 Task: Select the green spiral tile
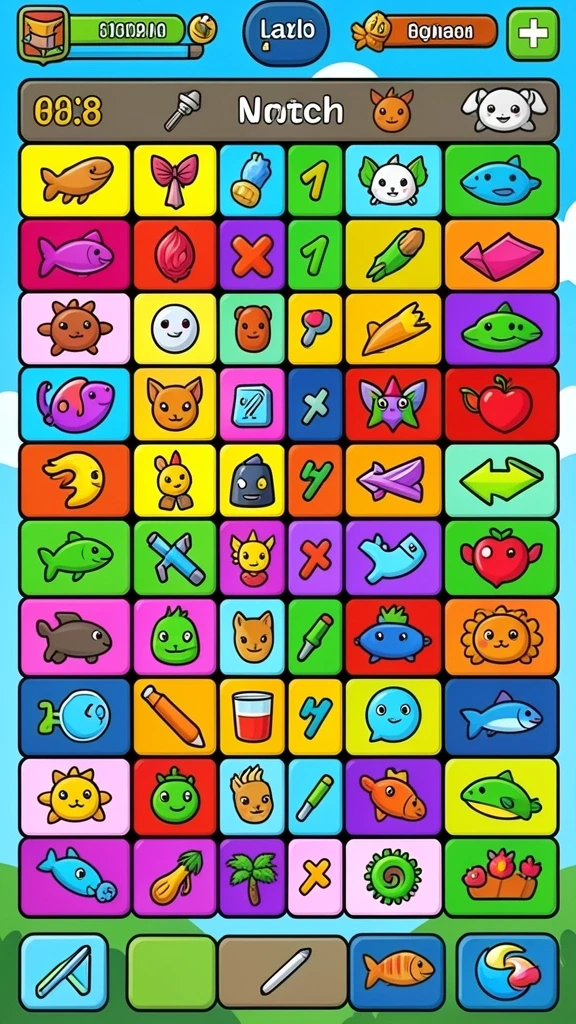393,876
